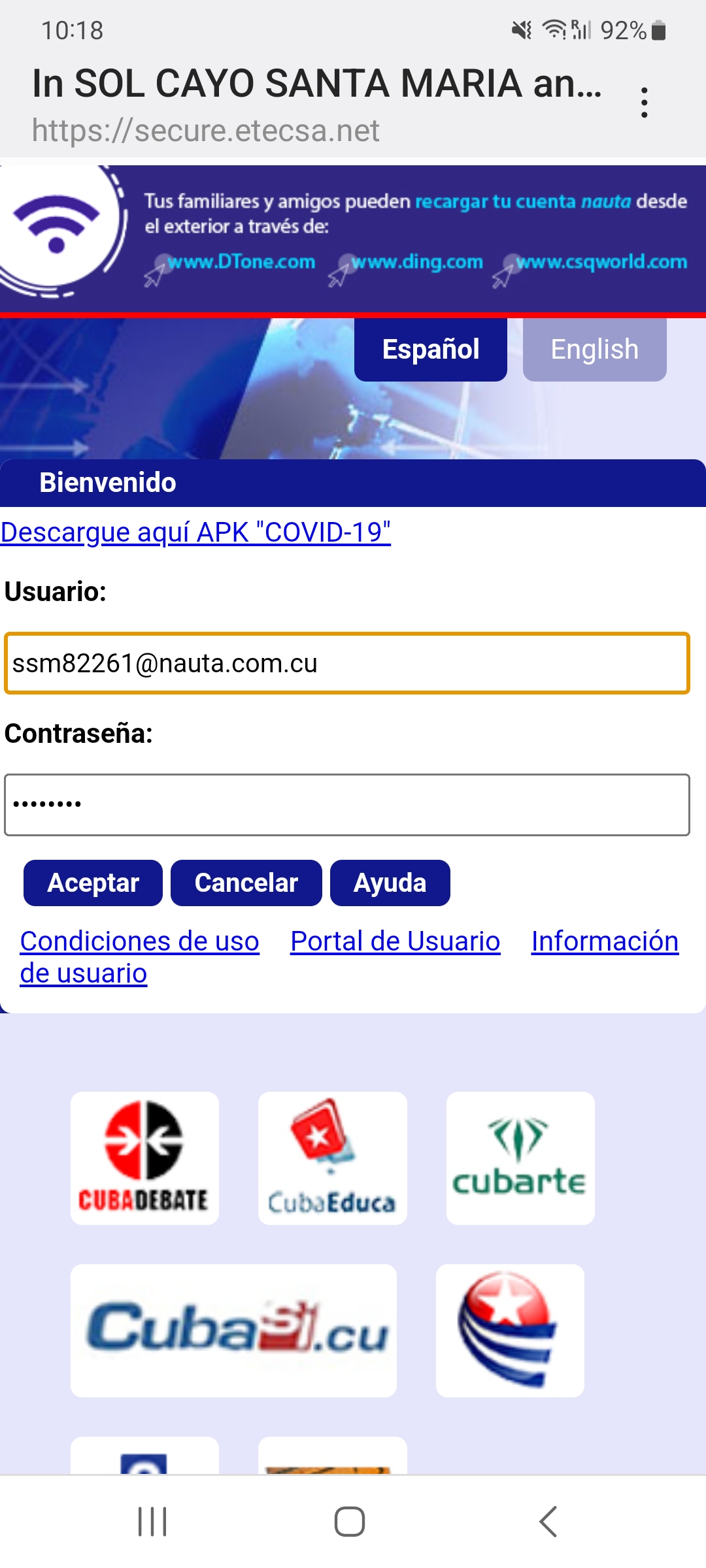Tap the system home button
706x1568 pixels.
(x=350, y=1522)
